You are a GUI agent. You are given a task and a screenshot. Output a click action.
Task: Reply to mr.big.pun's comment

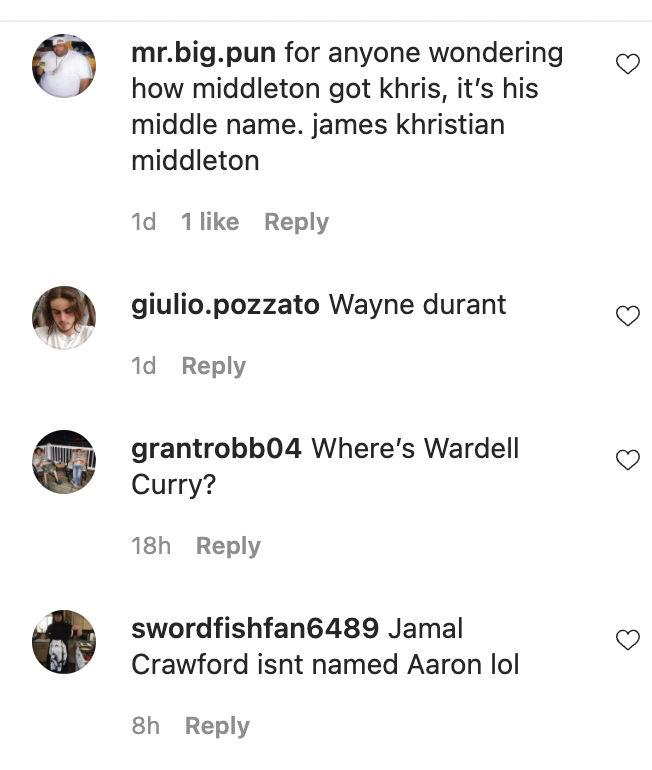(296, 222)
